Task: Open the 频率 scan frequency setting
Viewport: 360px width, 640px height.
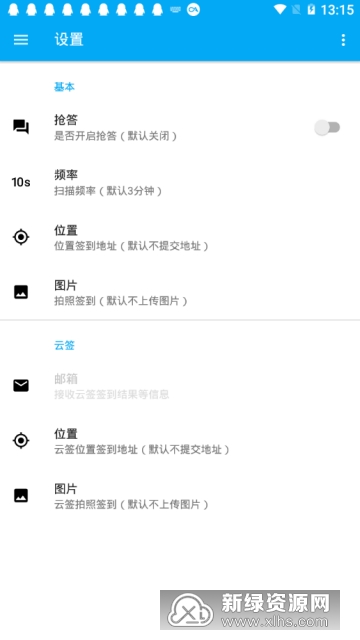Action: [180, 182]
